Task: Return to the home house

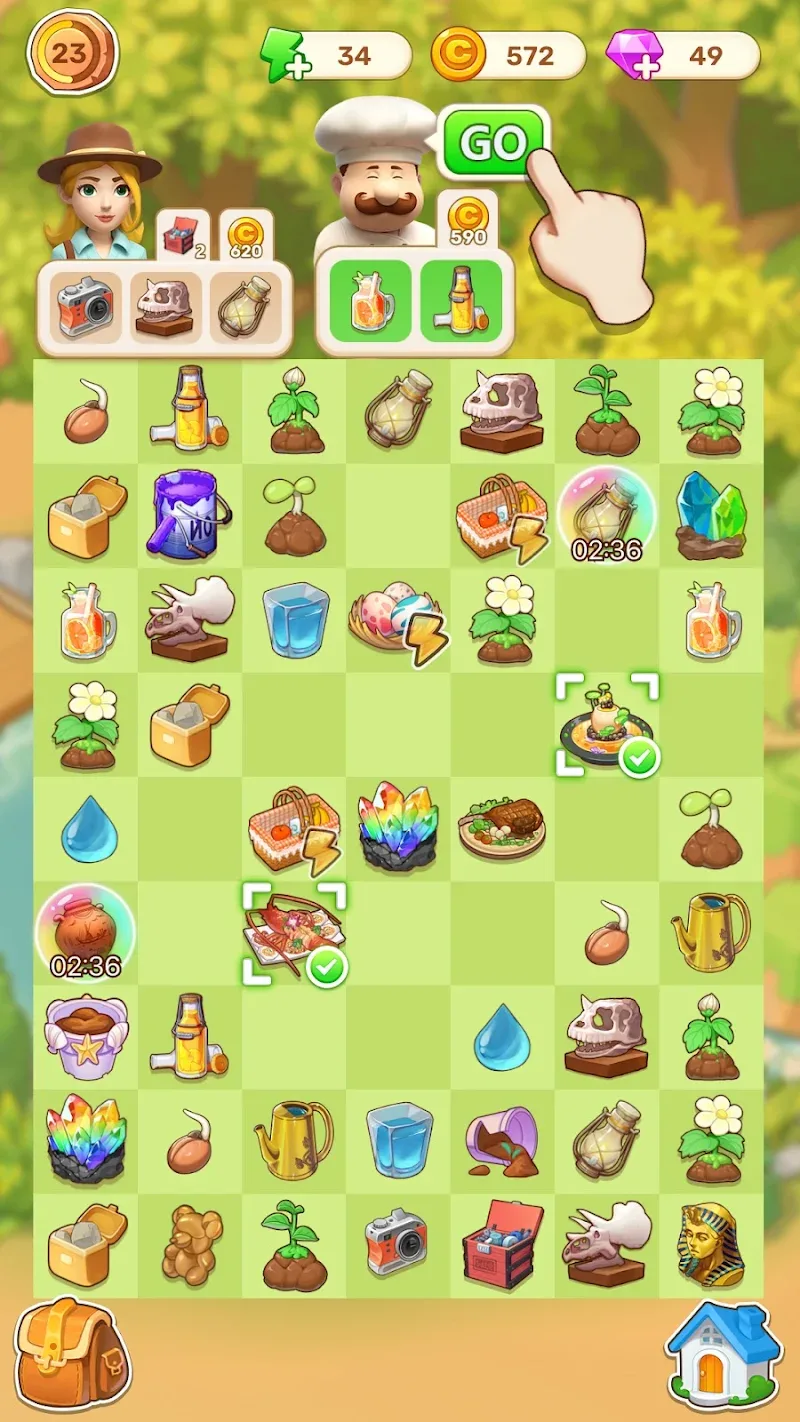Action: [722, 1353]
